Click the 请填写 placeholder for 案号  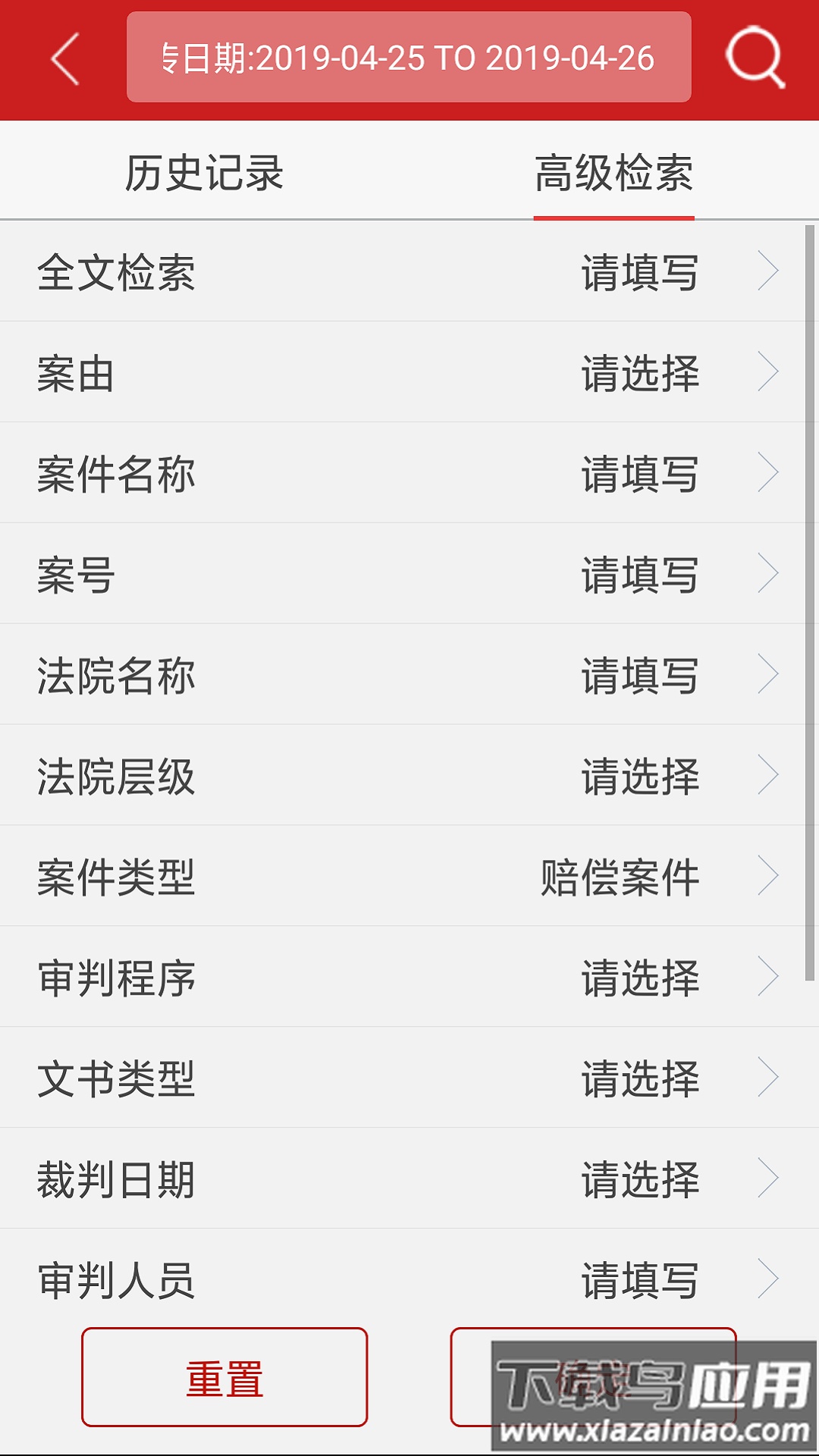(641, 574)
